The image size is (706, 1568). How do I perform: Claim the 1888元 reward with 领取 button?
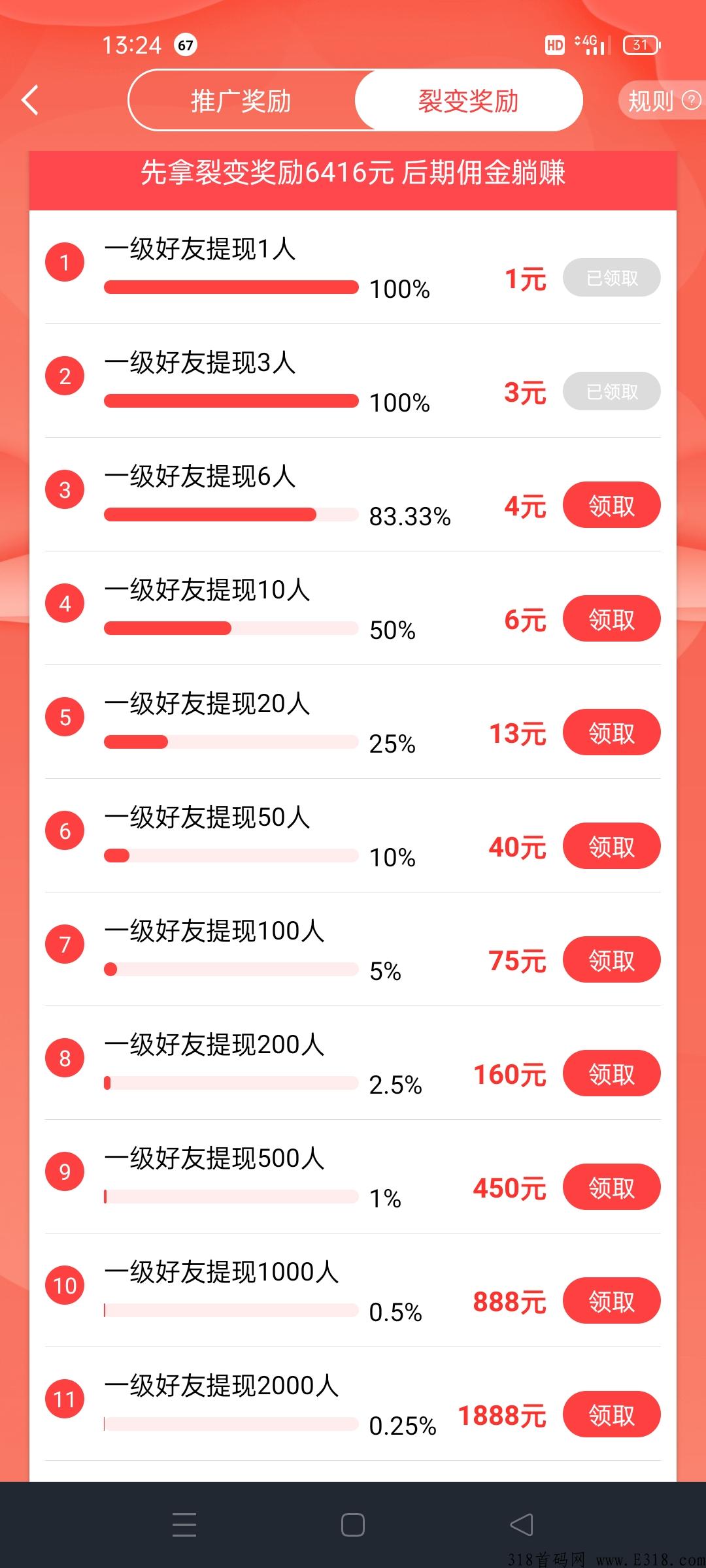[x=611, y=1414]
